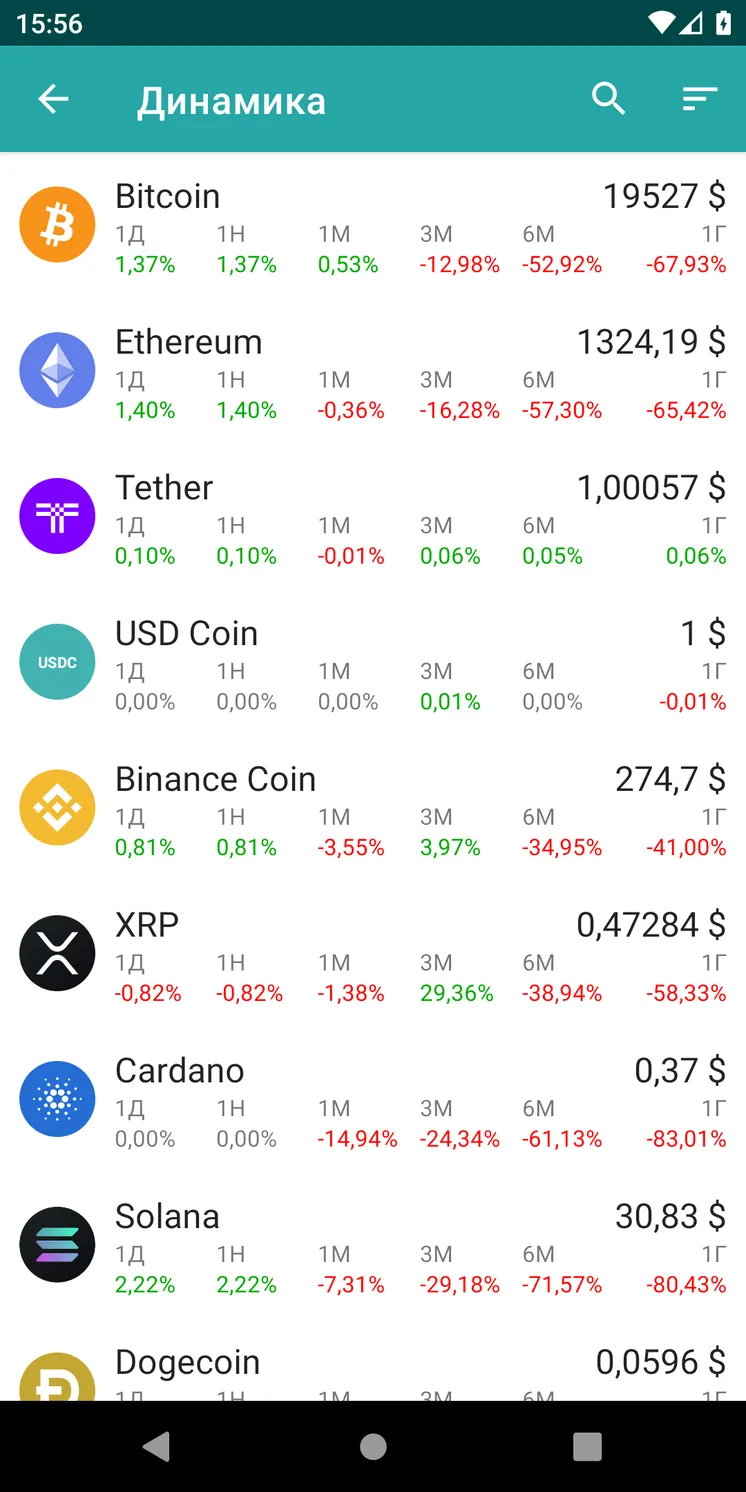Go back using the app bar arrow
746x1492 pixels.
point(53,99)
